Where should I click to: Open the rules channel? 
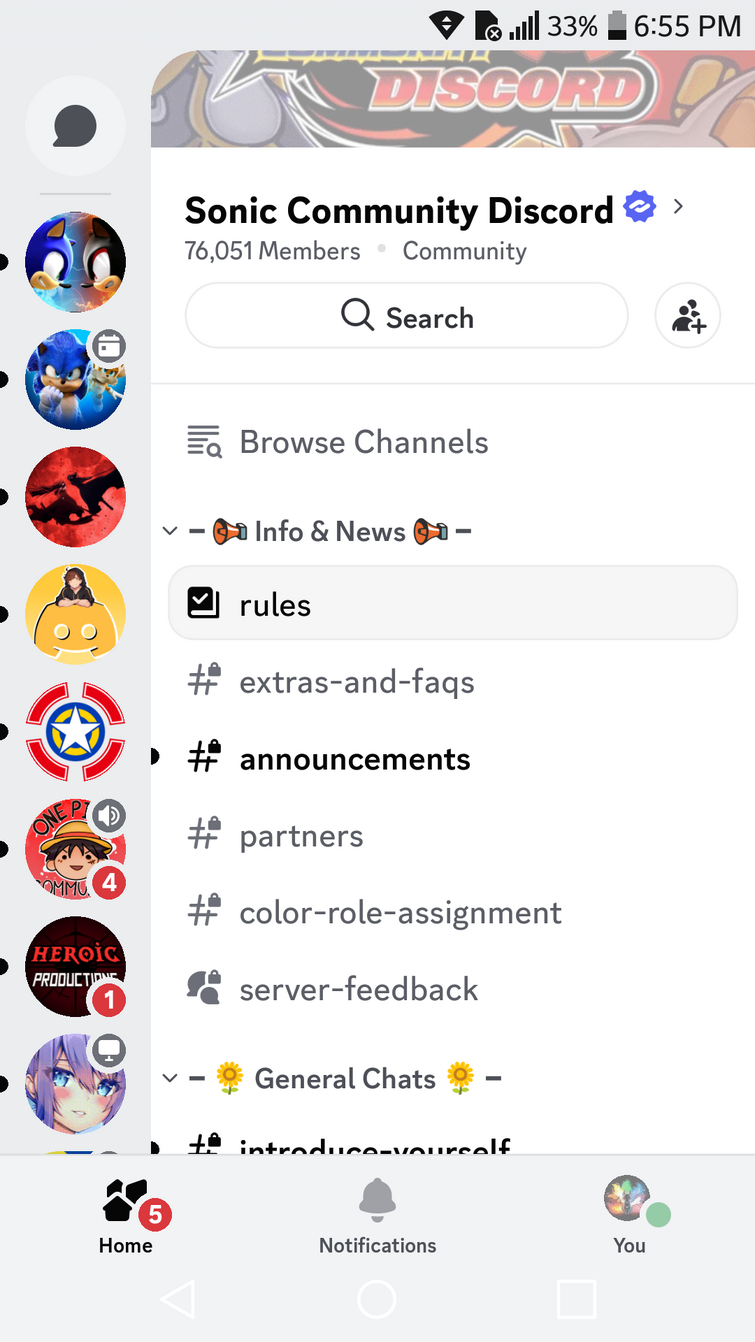[452, 604]
